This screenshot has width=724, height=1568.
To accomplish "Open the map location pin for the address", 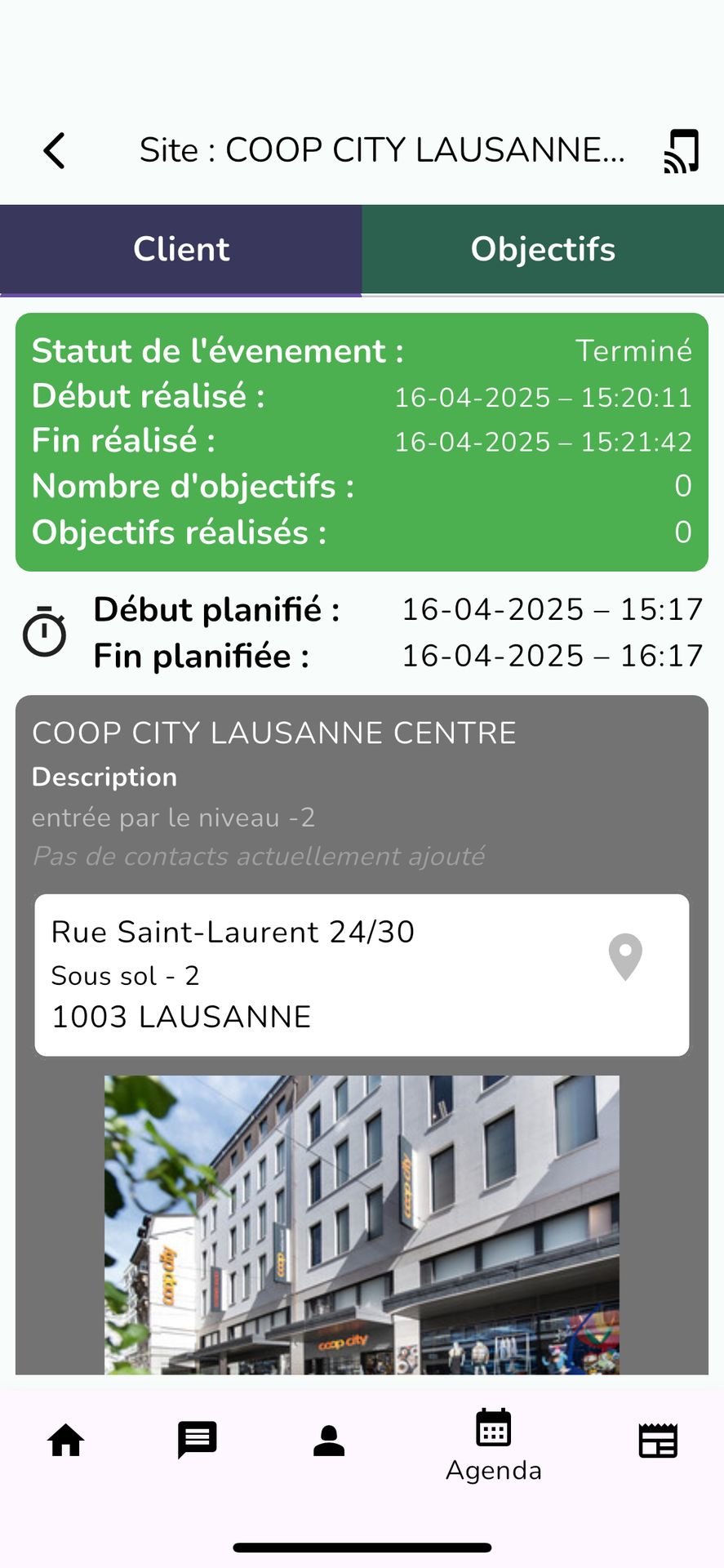I will tap(625, 956).
